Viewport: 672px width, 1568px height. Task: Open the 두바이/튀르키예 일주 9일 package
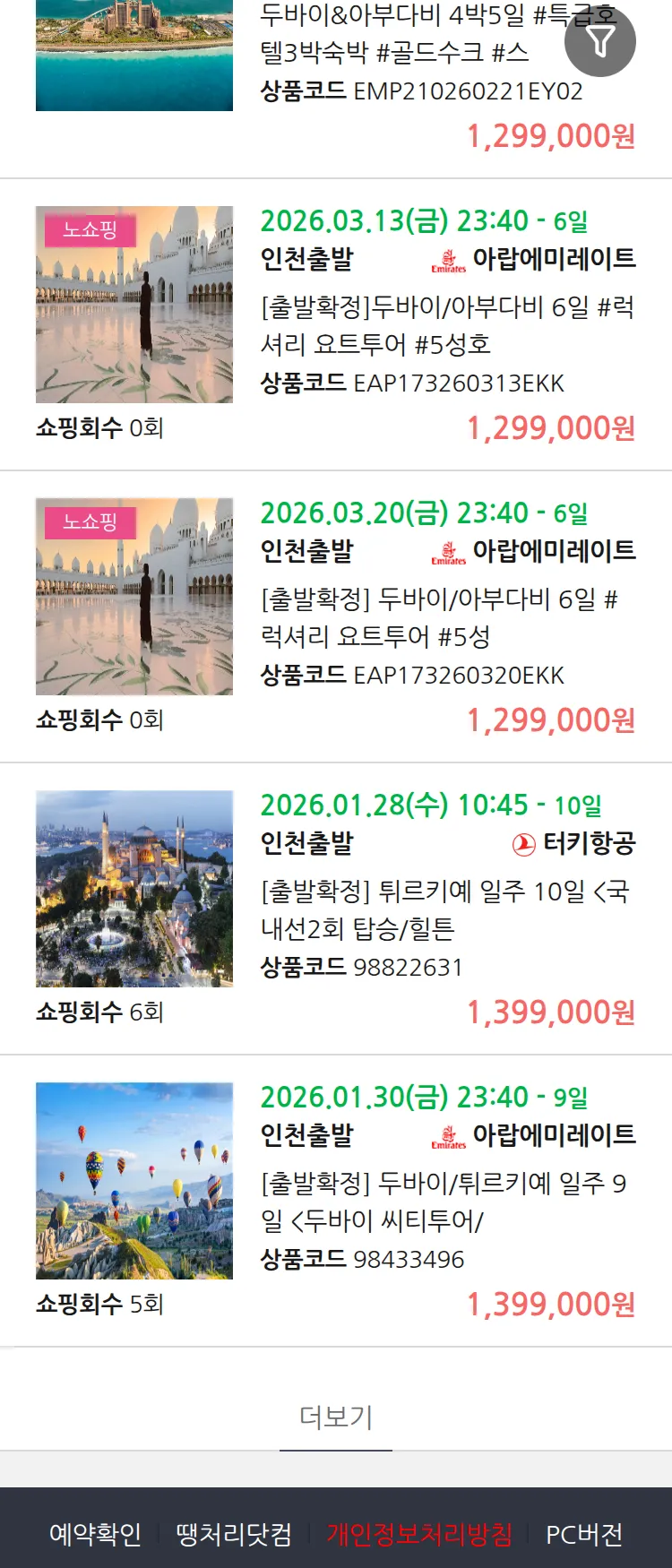pos(447,1202)
